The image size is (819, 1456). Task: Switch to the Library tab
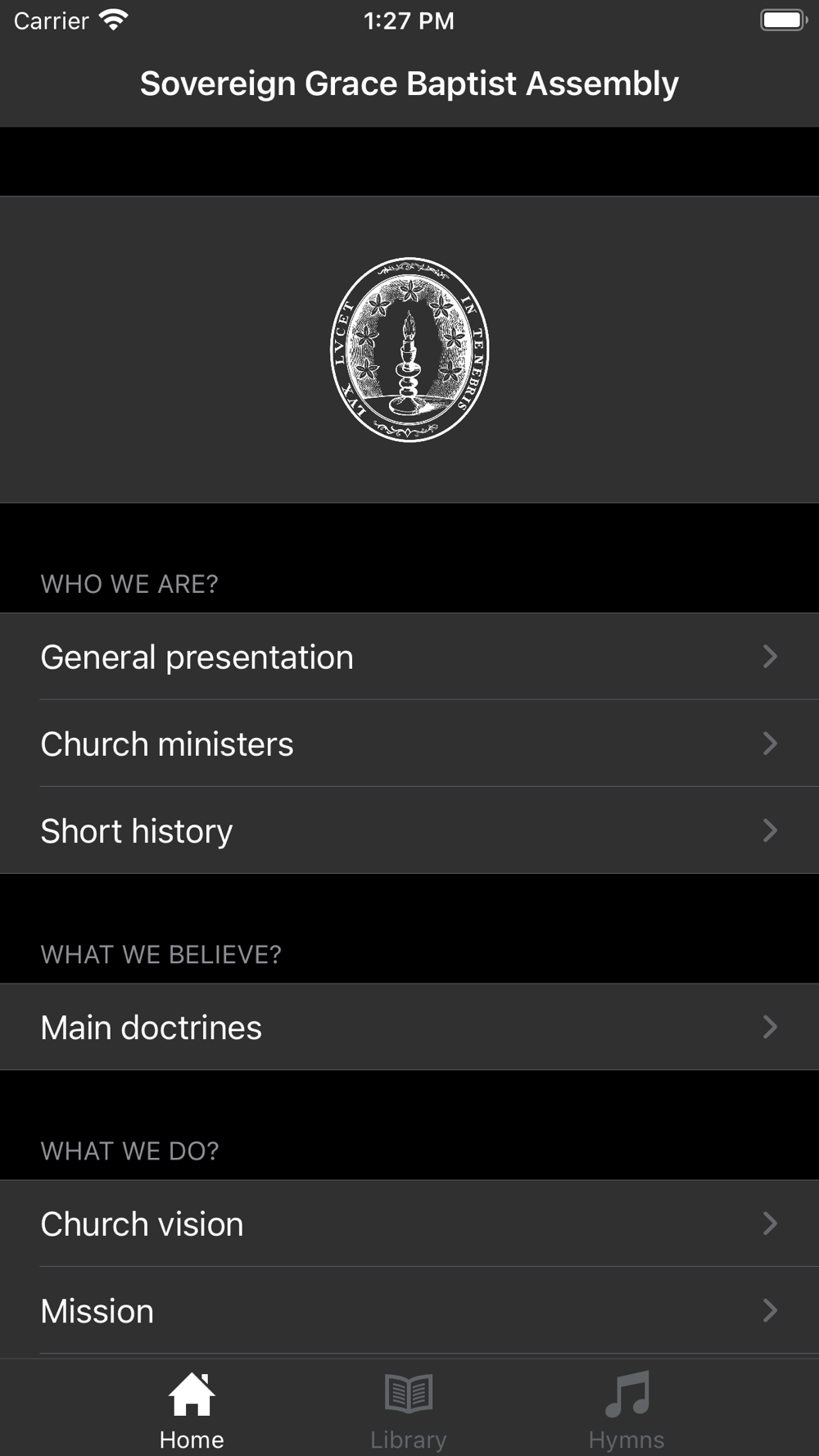click(x=409, y=1411)
